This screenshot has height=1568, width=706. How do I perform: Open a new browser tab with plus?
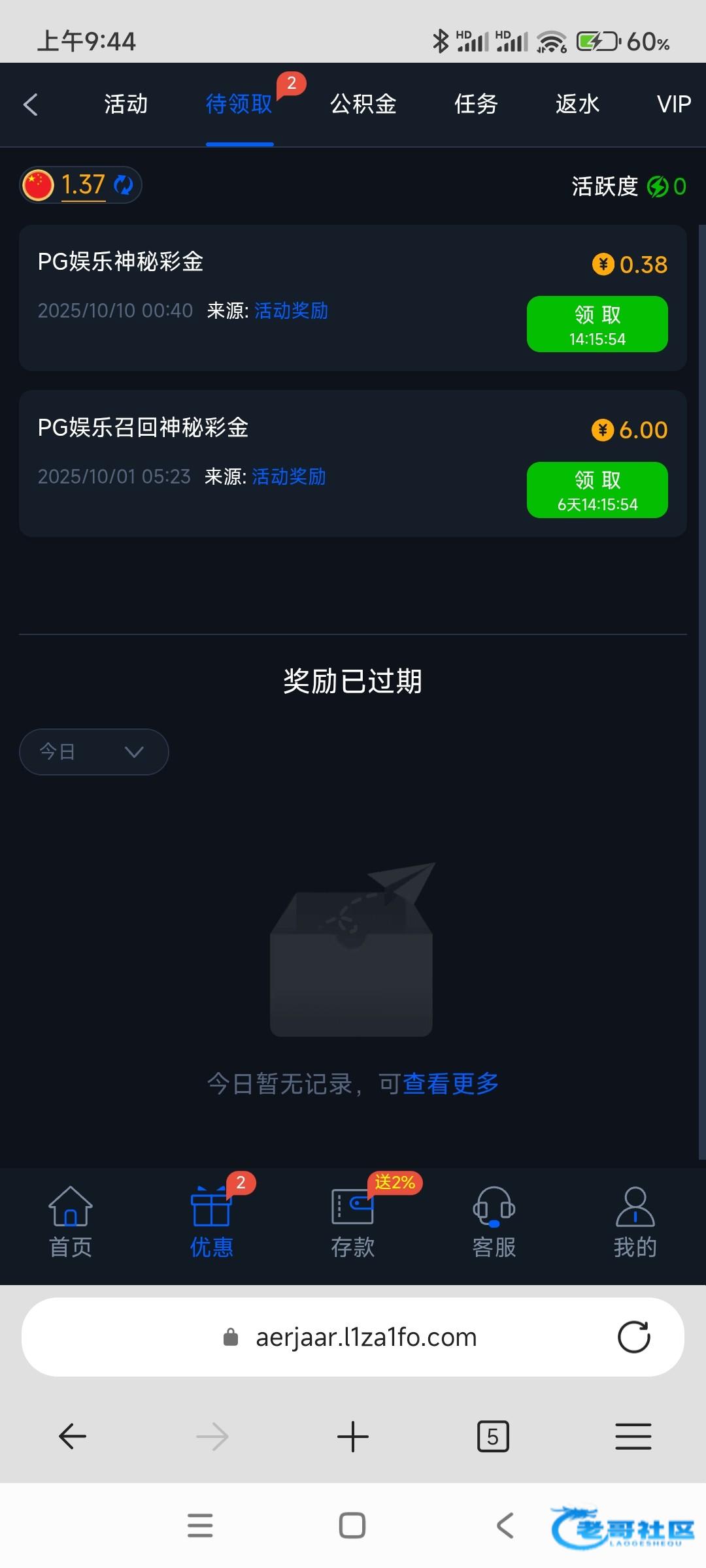(352, 1437)
